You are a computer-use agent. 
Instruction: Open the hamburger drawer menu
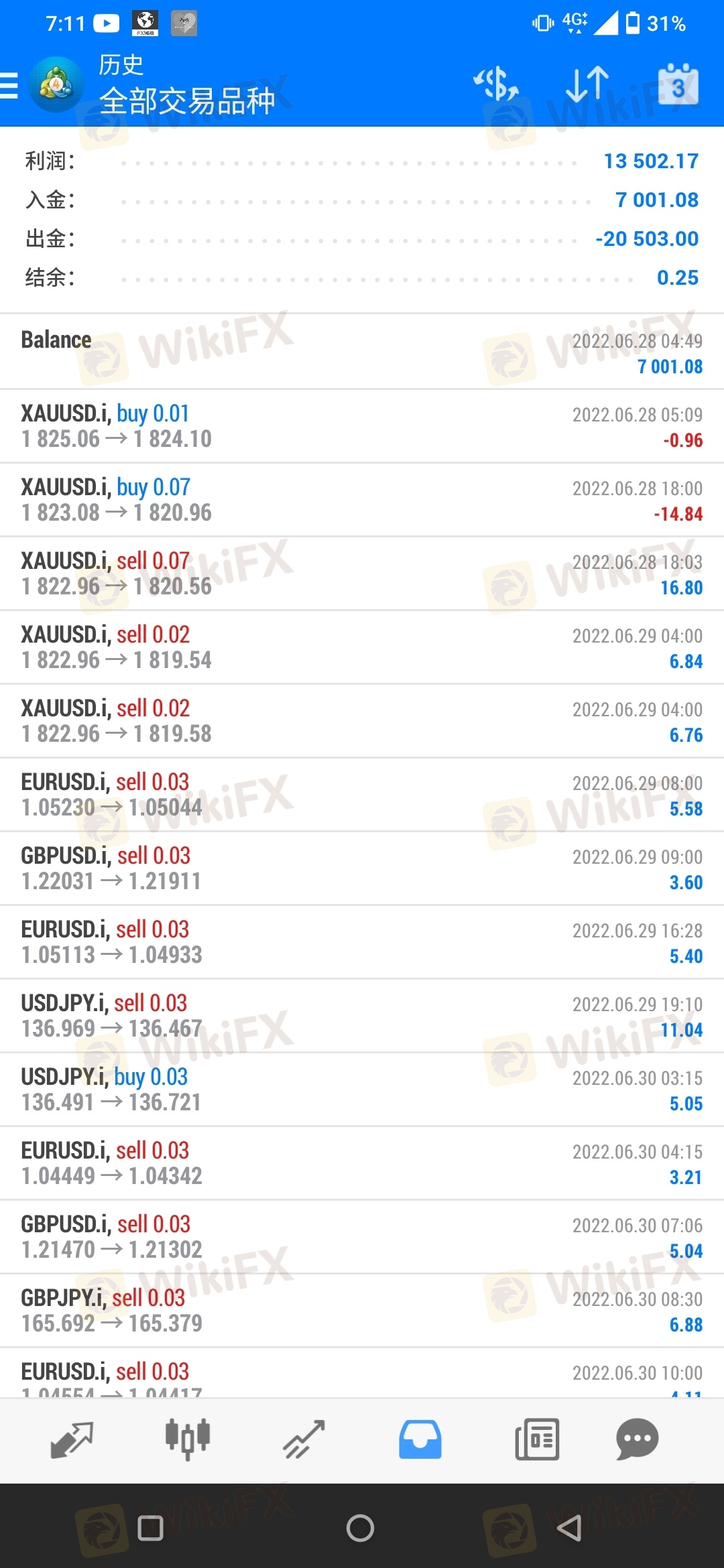[x=9, y=86]
